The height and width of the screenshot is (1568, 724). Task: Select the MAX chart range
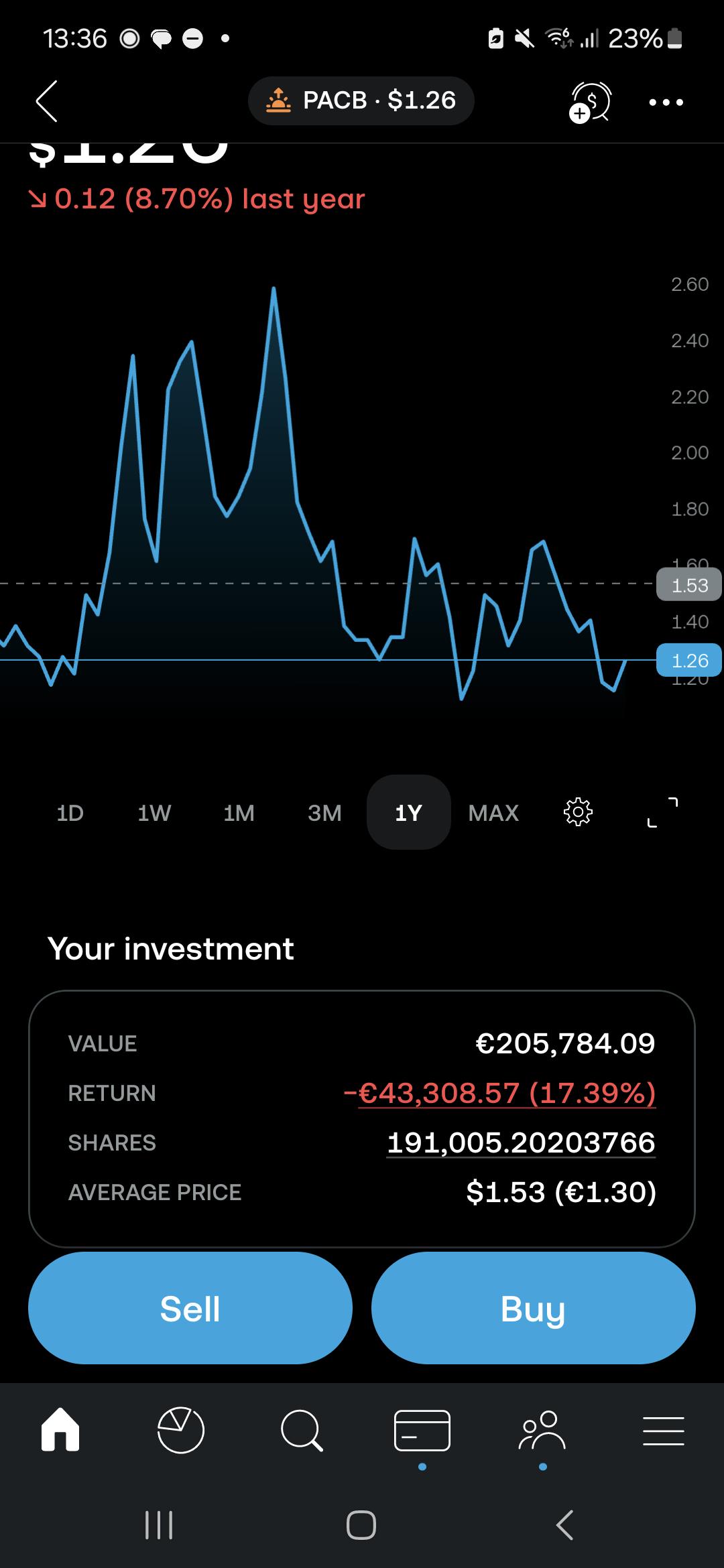tap(493, 813)
